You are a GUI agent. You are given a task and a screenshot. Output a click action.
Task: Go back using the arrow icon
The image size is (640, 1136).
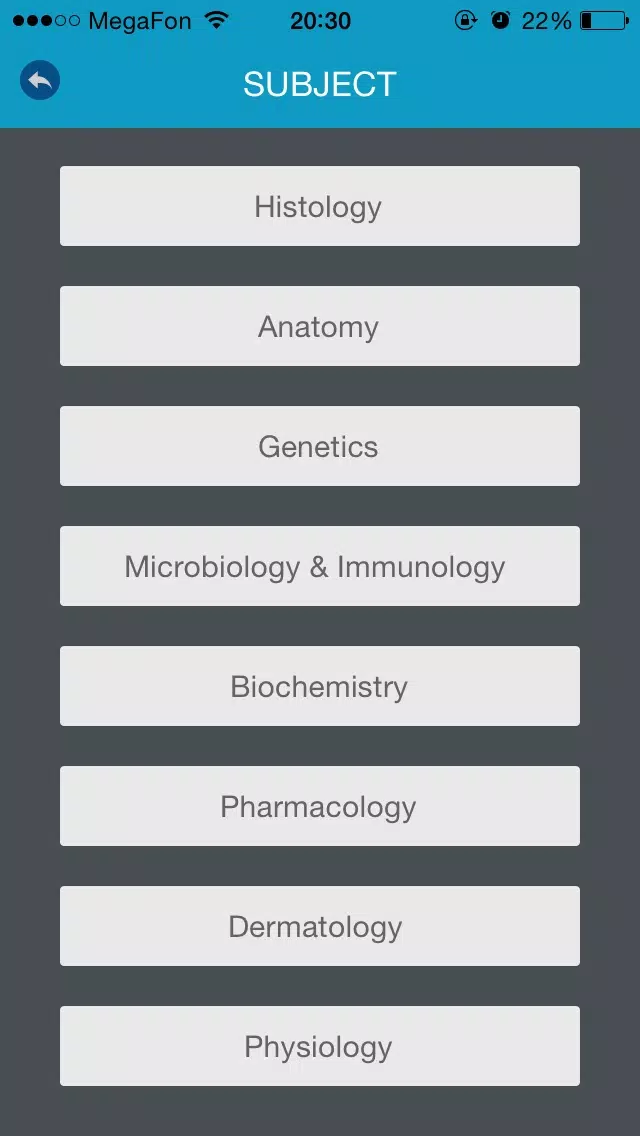coord(40,81)
